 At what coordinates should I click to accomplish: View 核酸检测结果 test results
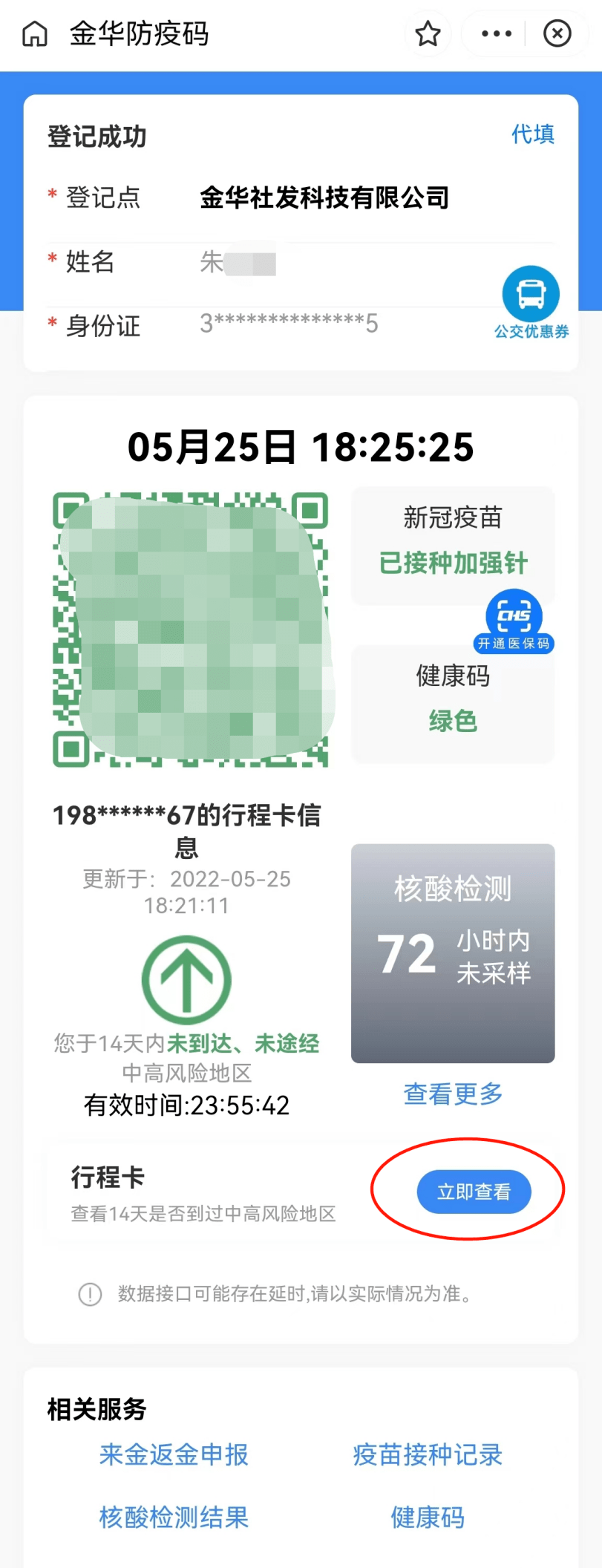click(173, 1518)
